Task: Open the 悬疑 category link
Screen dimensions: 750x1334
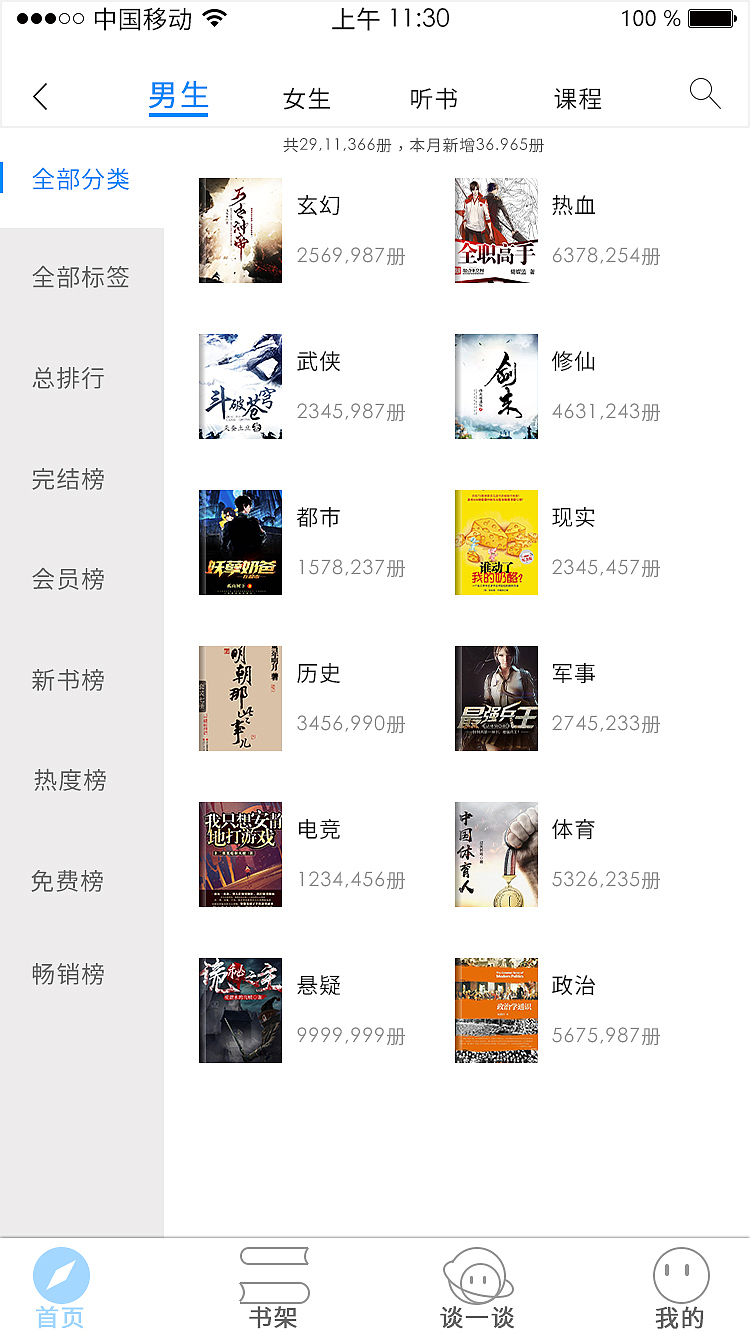Action: (x=320, y=985)
